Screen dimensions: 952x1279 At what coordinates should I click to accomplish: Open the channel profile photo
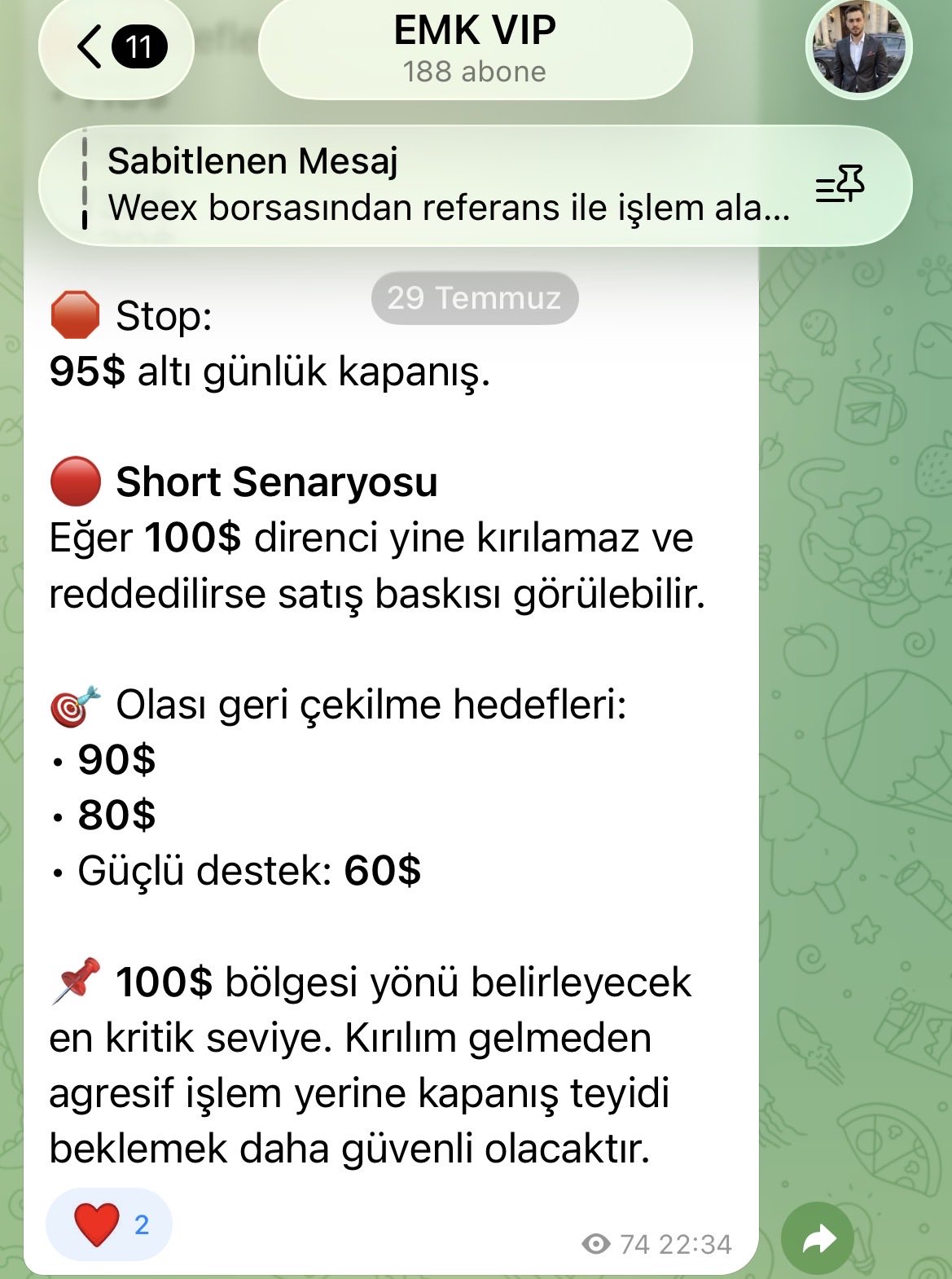coord(858,48)
